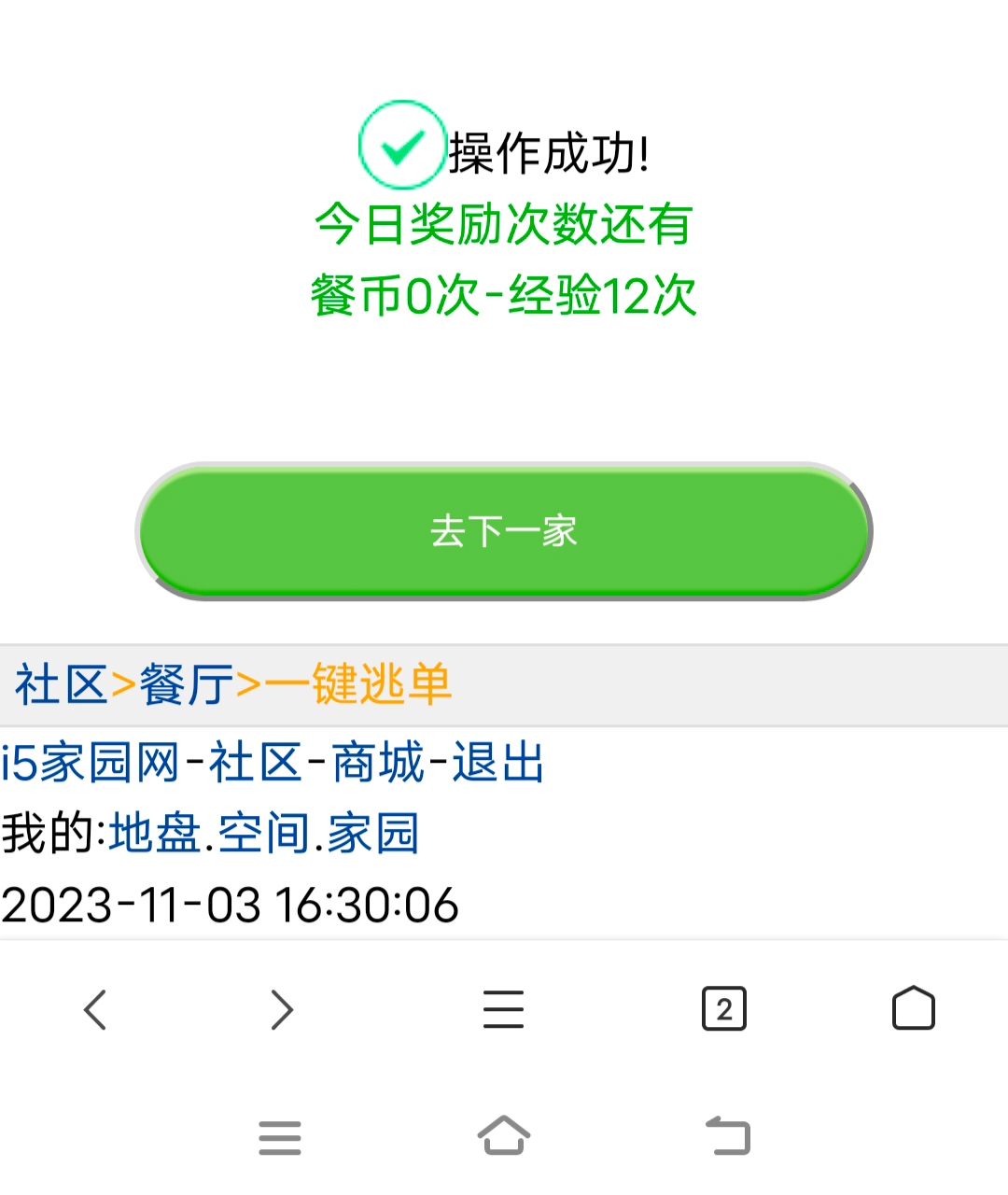The width and height of the screenshot is (1008, 1195).
Task: Visit the 商城 link
Action: (x=378, y=763)
